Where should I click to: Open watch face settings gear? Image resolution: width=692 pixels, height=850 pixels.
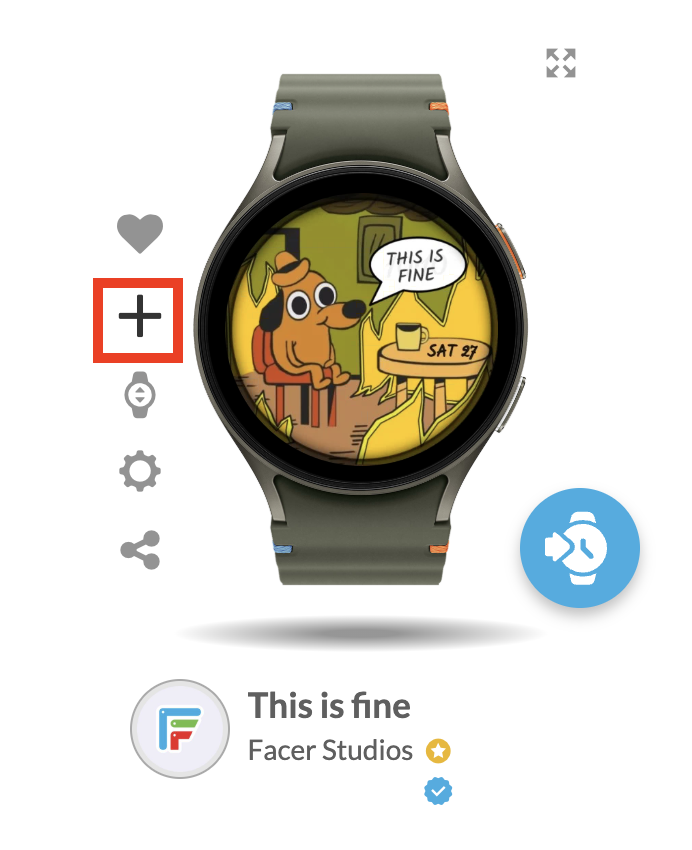140,471
